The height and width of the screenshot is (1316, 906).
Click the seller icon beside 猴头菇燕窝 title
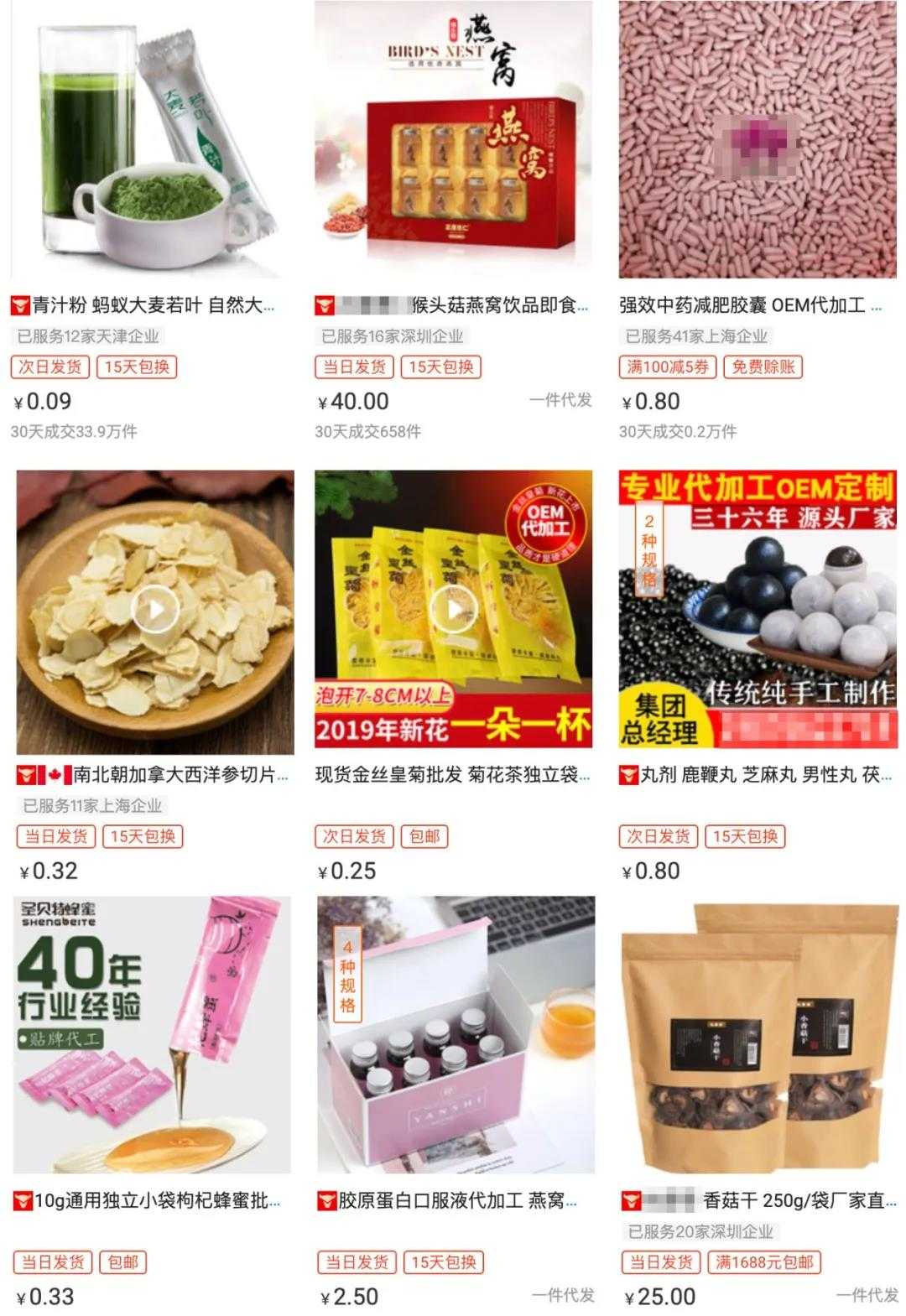click(323, 306)
